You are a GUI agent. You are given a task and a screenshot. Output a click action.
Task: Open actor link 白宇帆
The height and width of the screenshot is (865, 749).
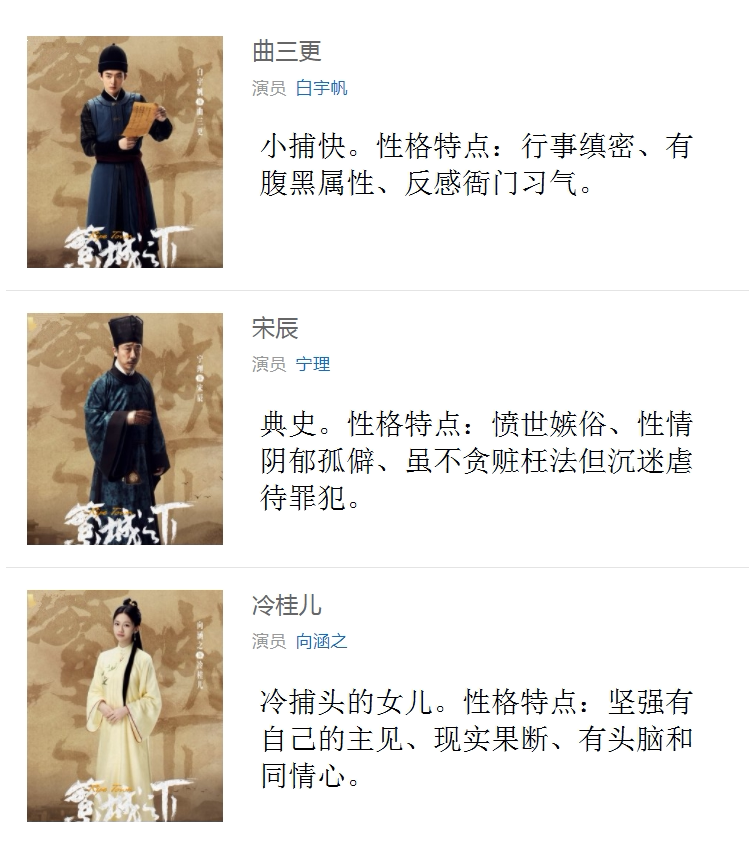pyautogui.click(x=321, y=88)
